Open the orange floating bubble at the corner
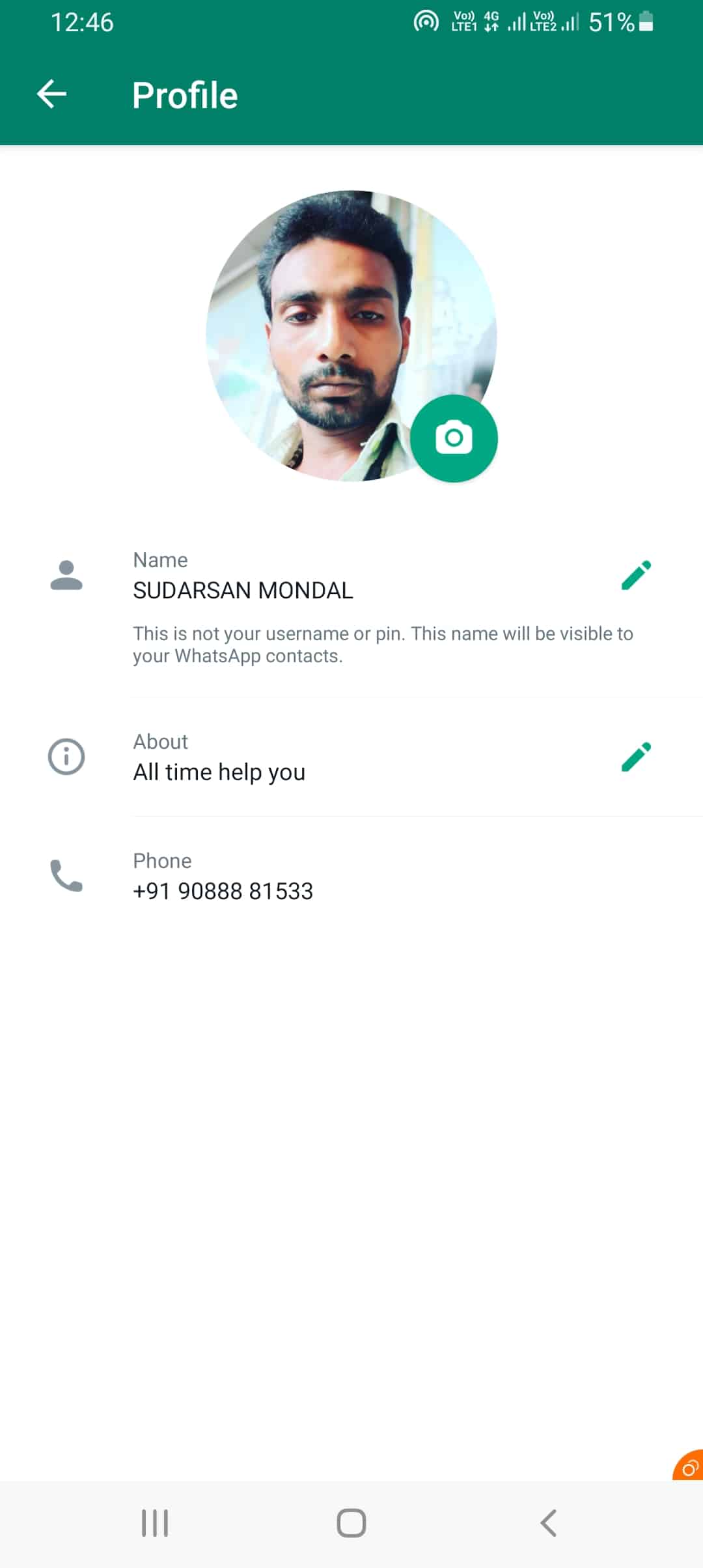703x1568 pixels. coord(689,1467)
